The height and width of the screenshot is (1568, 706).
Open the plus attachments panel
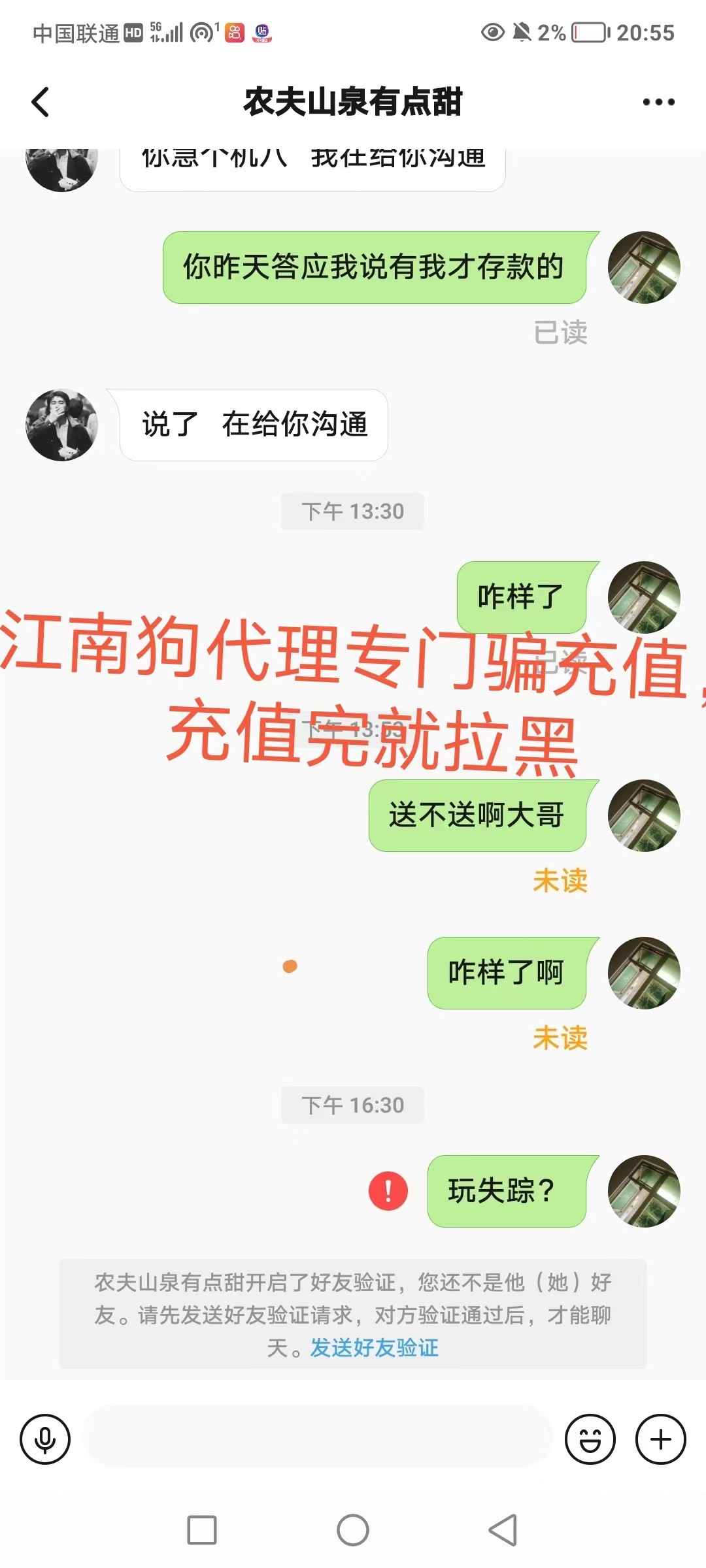pyautogui.click(x=661, y=1439)
